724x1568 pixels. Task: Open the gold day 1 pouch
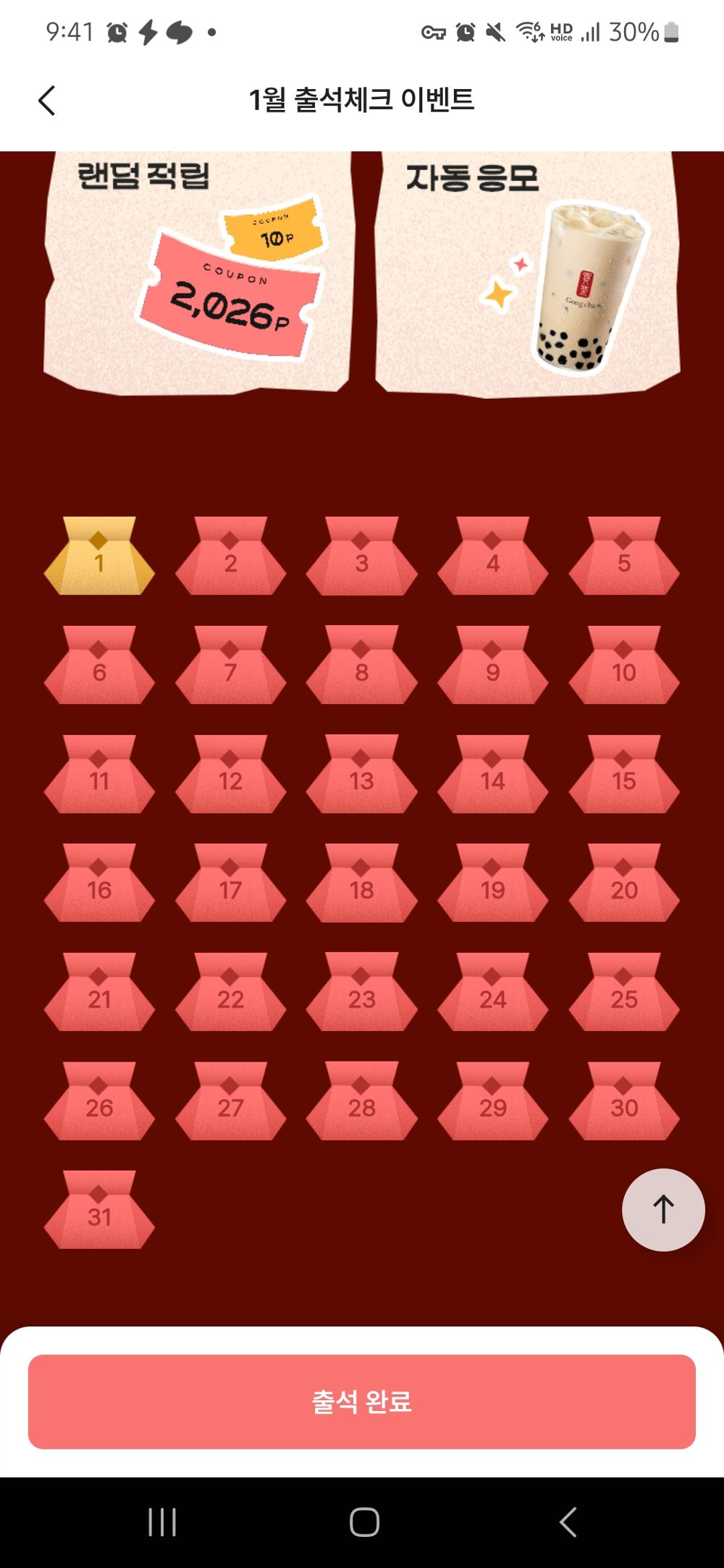[99, 557]
